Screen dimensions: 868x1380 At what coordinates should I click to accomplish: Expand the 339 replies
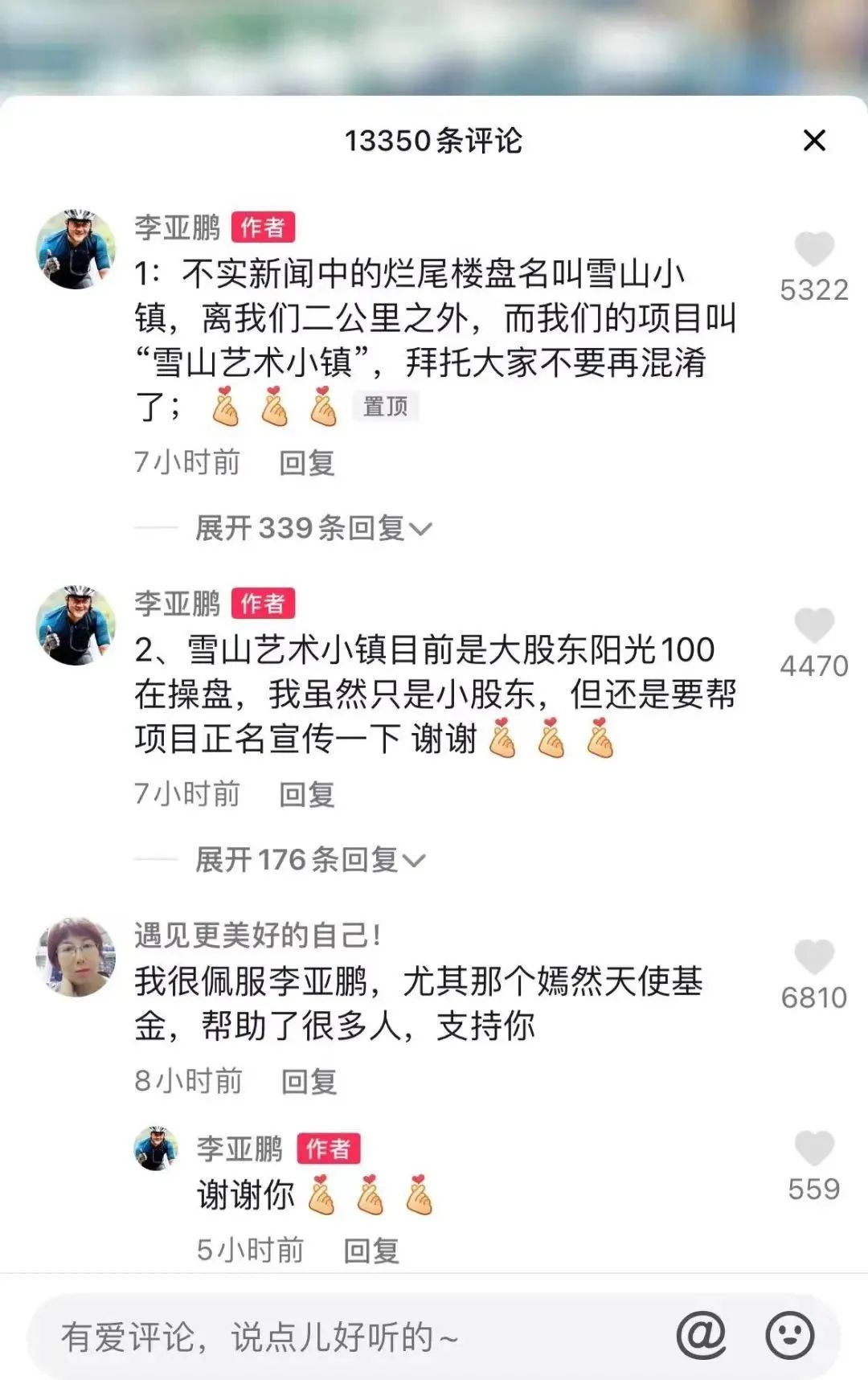pos(313,528)
